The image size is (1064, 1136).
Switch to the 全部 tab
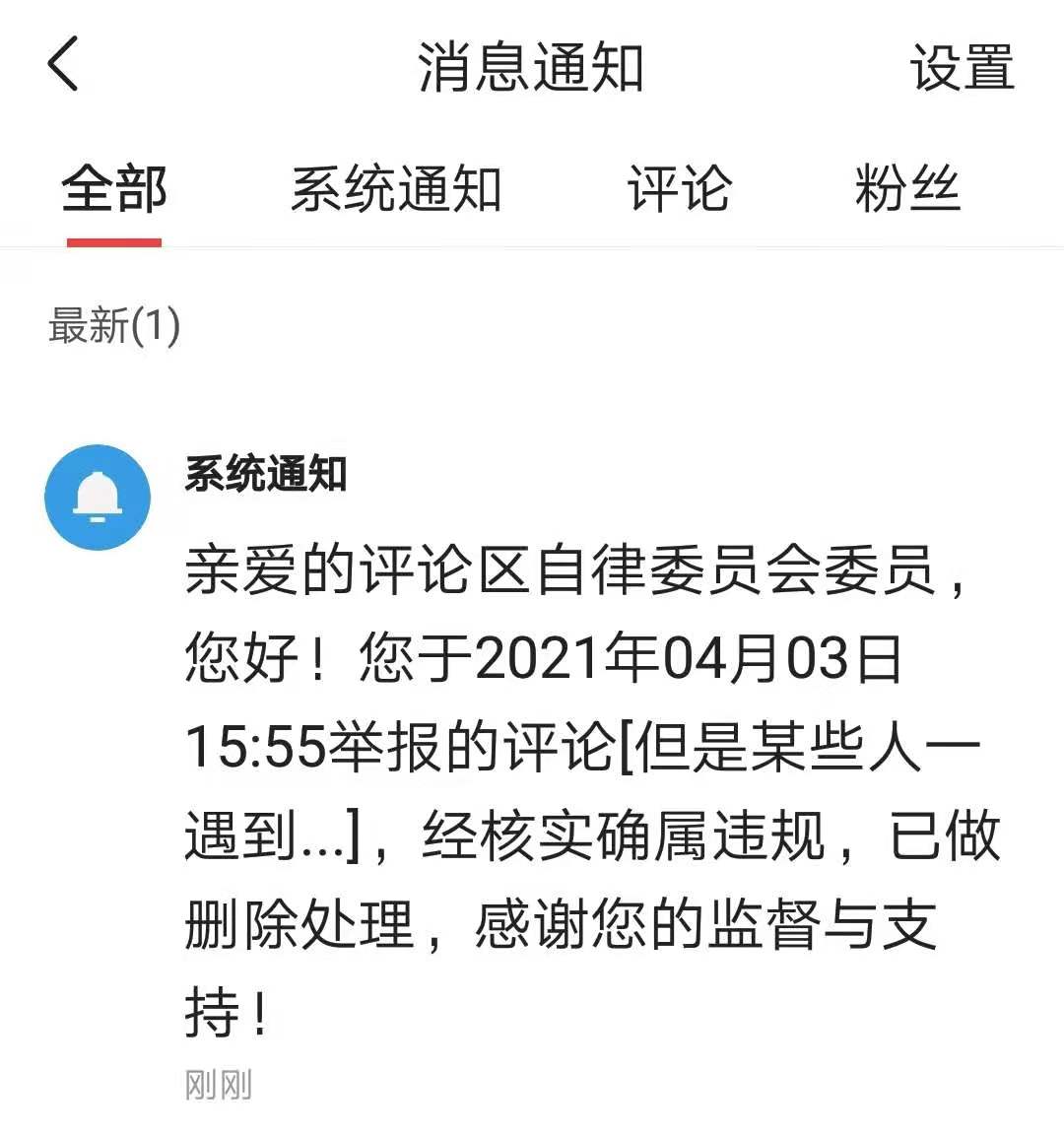point(114,189)
